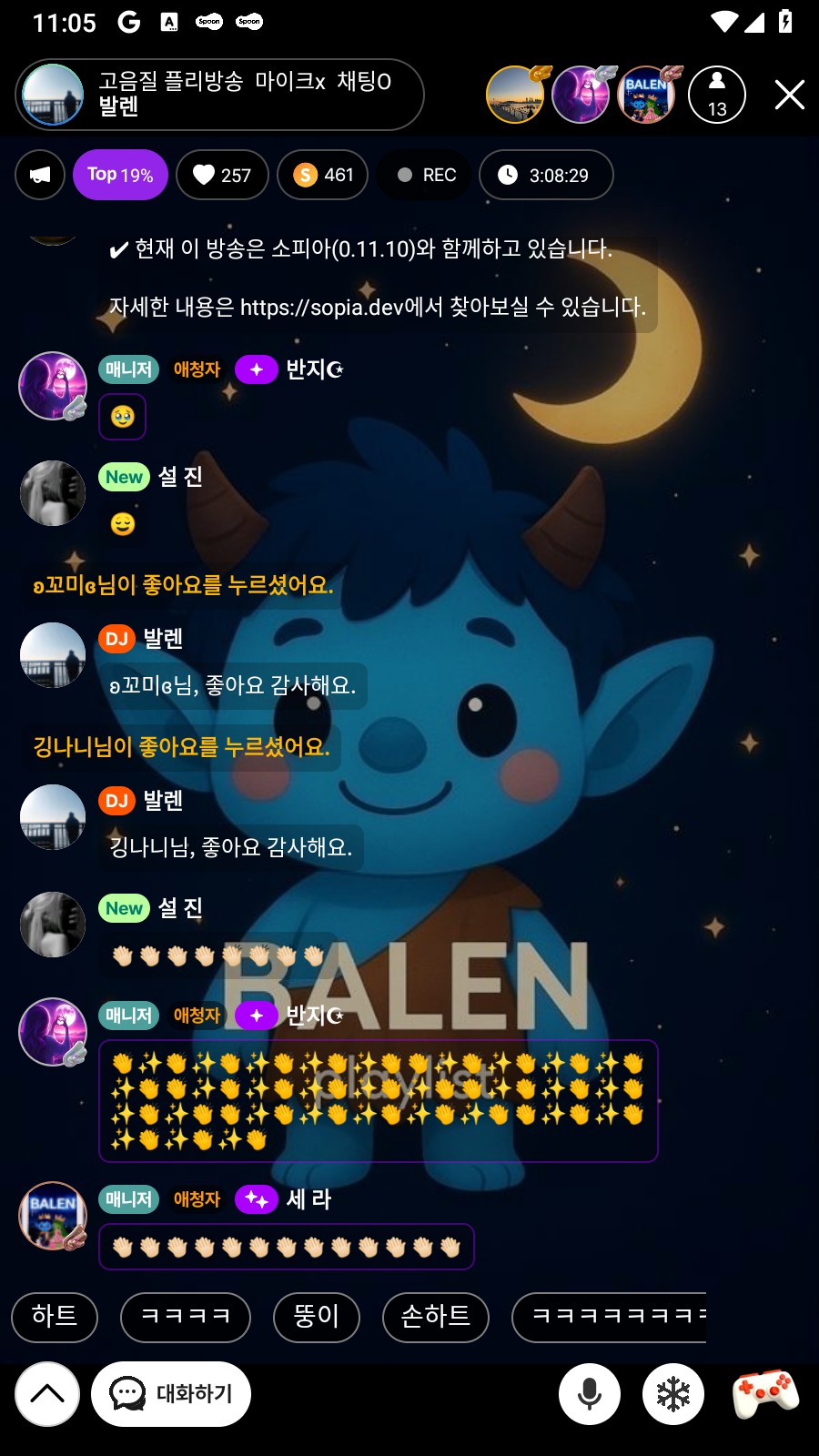Open the 대화하기 chat input

click(171, 1394)
